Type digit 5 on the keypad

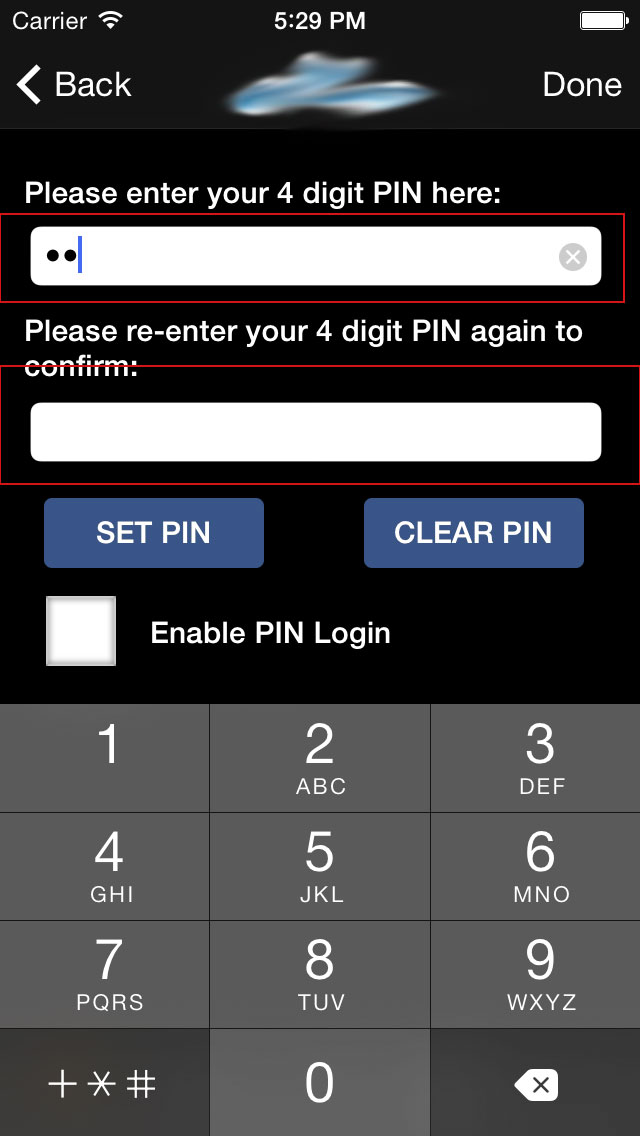coord(320,866)
